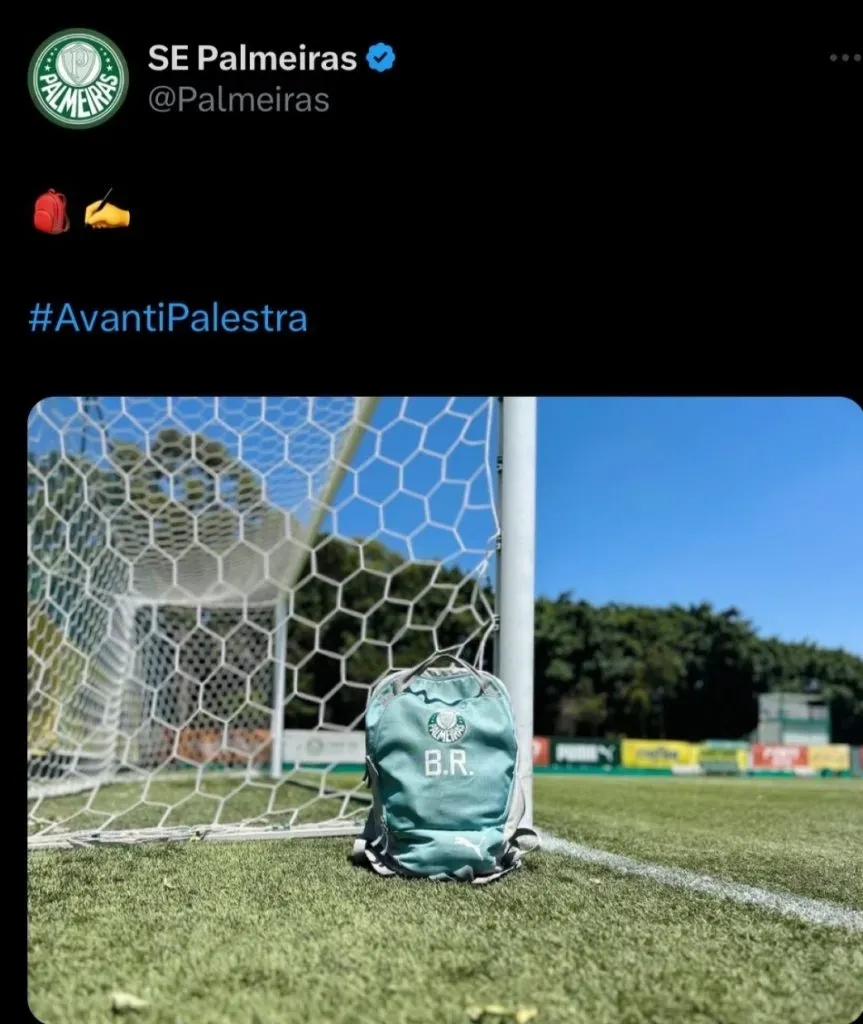The image size is (863, 1024).
Task: Open the tweet's three-dot overflow menu
Action: [845, 58]
